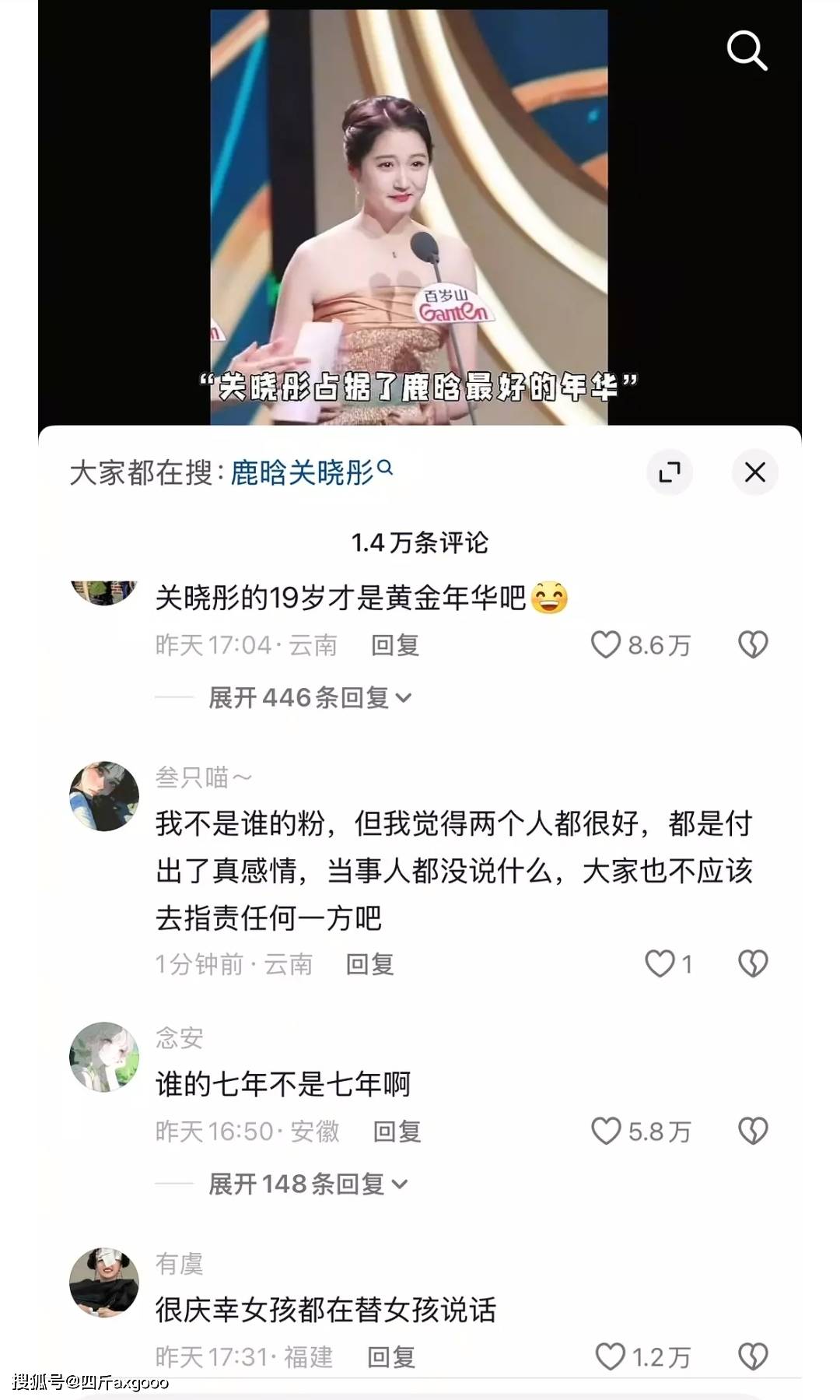Reply to 叁只喵~'s comment
The height and width of the screenshot is (1400, 840).
[370, 965]
